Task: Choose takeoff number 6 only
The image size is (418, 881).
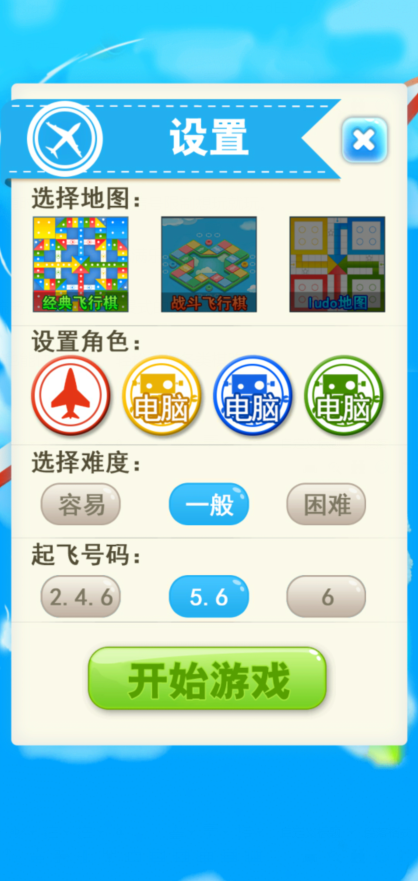Action: (326, 596)
